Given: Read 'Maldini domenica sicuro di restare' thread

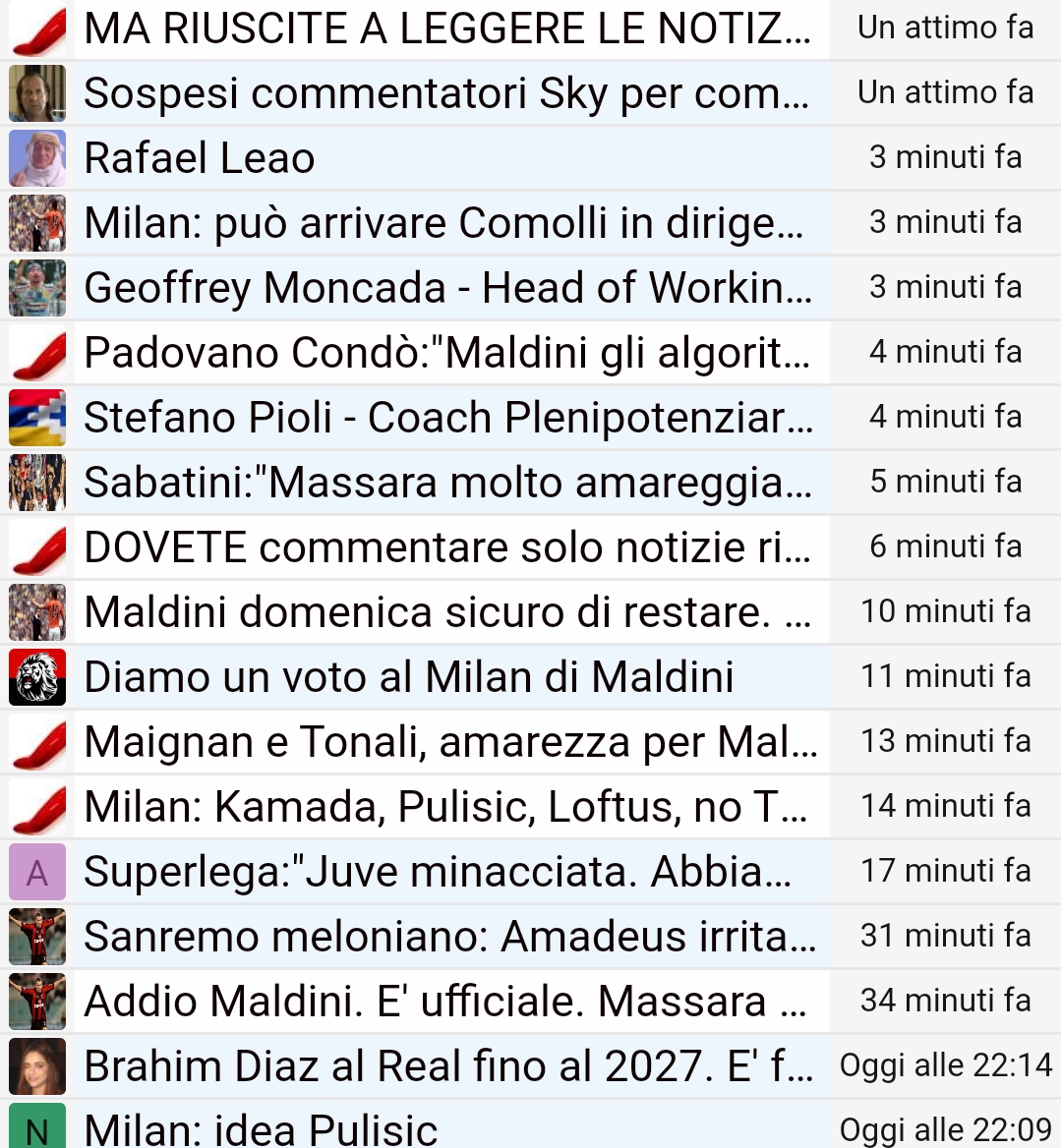Looking at the screenshot, I should click(x=447, y=612).
